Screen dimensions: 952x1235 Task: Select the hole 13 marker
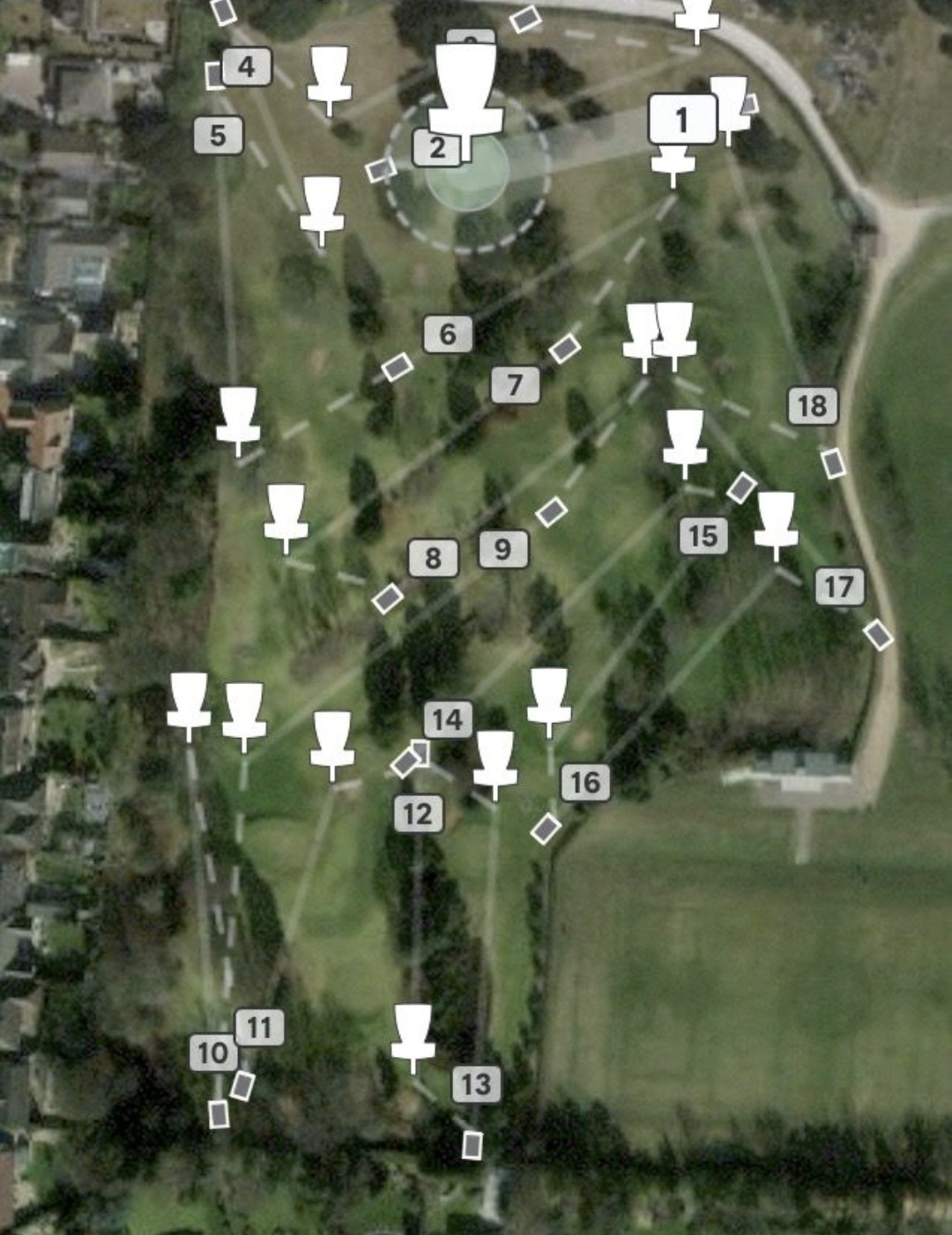click(x=476, y=1083)
